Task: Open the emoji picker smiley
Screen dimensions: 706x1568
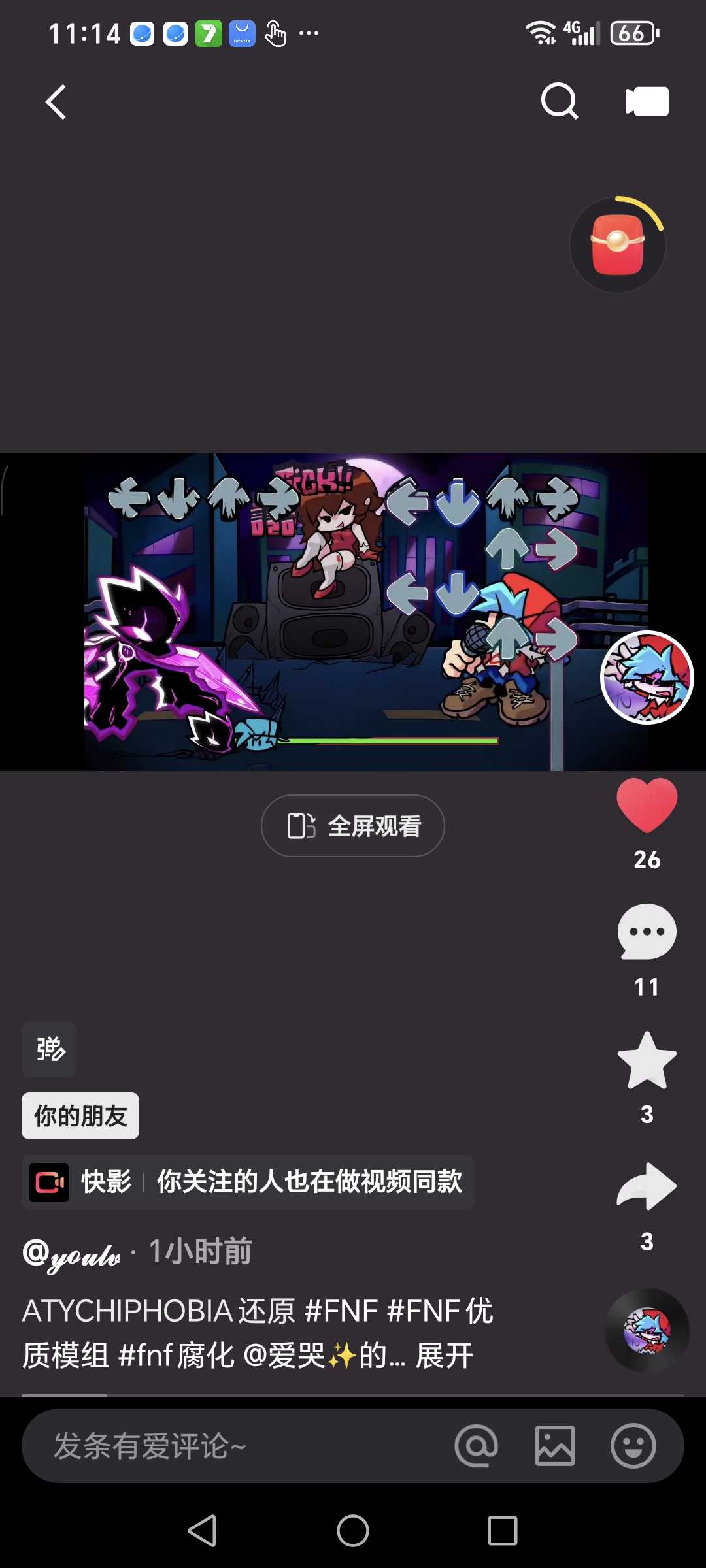Action: 633,1446
